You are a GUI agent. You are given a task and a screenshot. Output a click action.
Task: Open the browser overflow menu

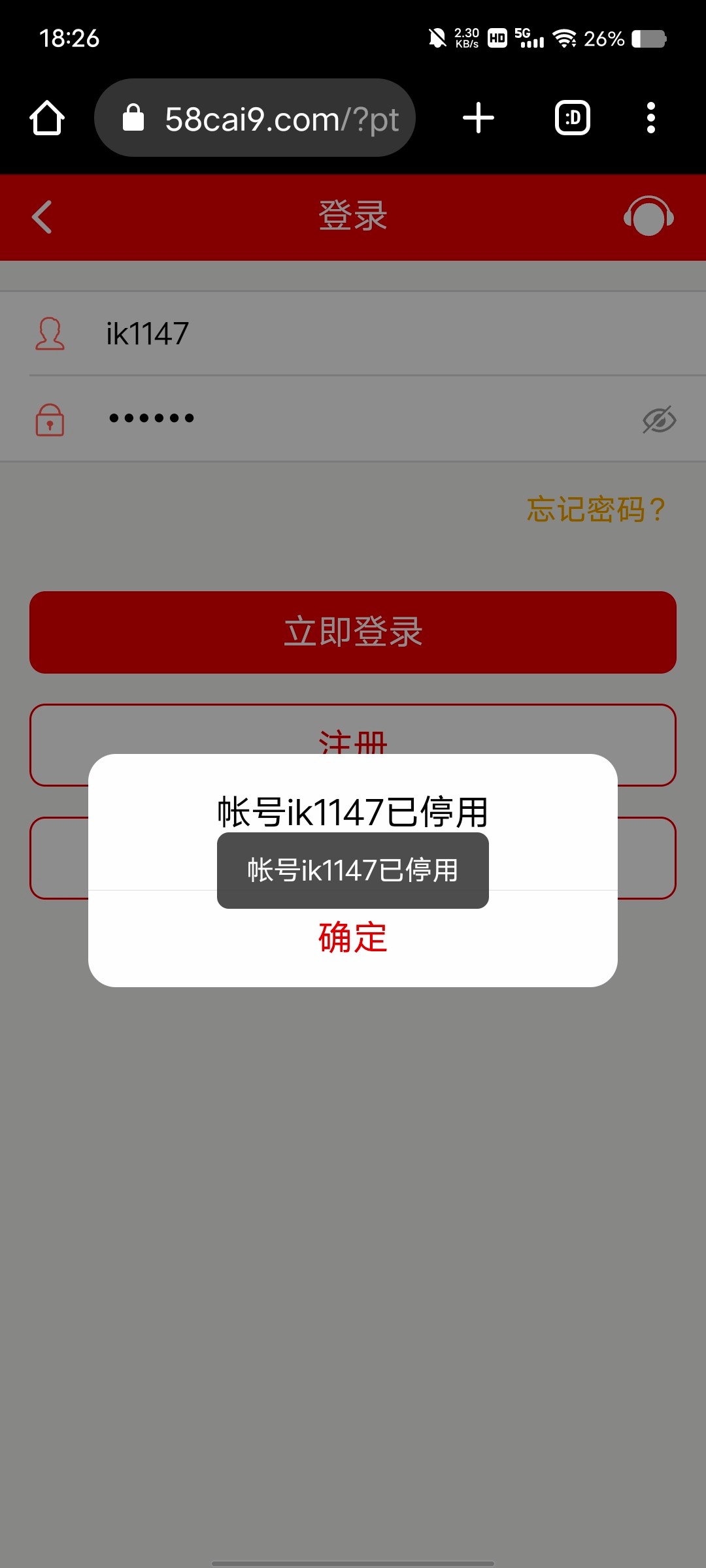click(650, 118)
